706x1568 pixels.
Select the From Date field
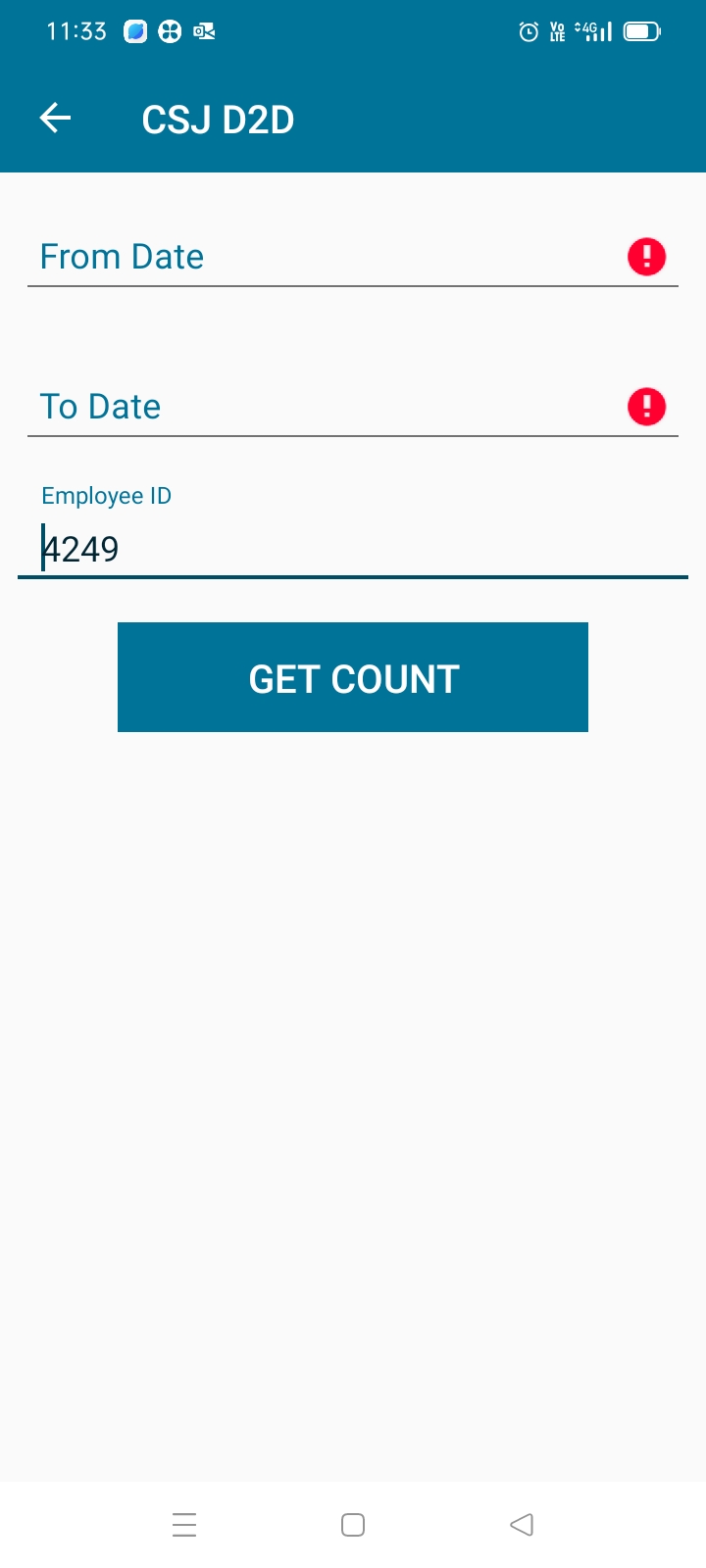point(353,257)
